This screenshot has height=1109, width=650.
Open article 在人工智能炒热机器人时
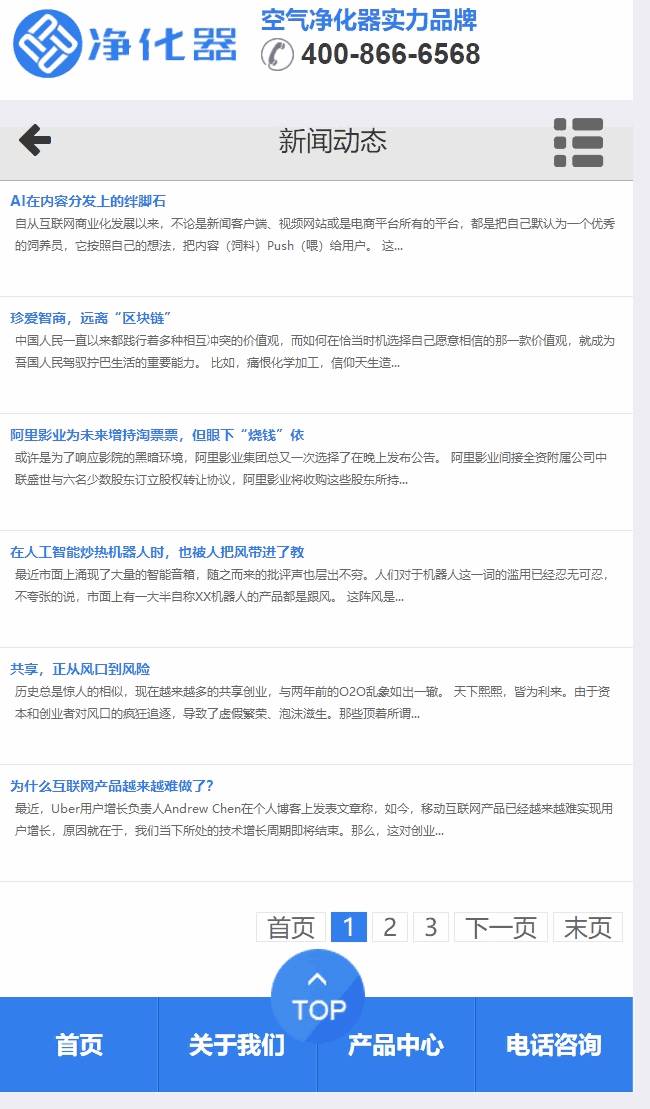click(157, 552)
